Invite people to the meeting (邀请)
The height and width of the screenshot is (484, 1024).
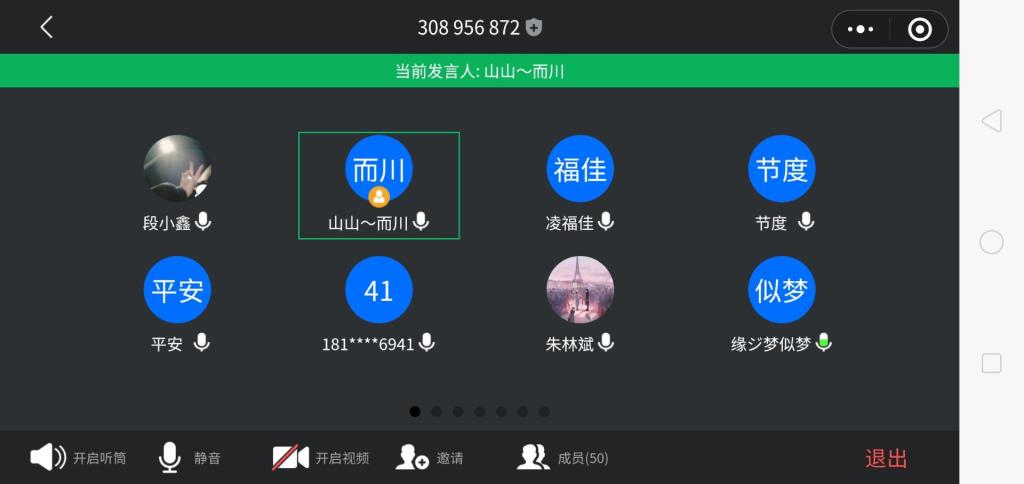click(429, 458)
